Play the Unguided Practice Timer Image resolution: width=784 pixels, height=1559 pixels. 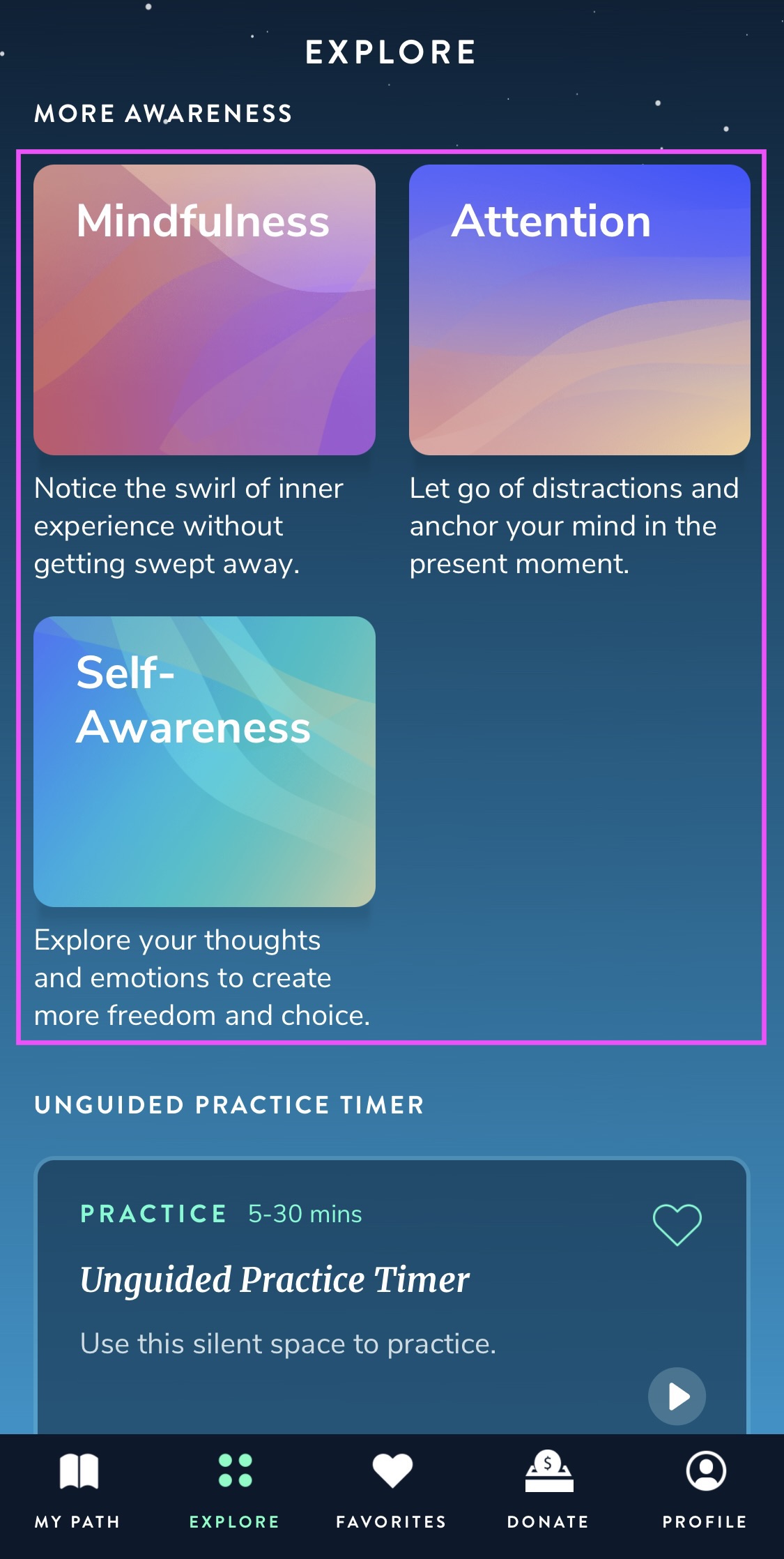pyautogui.click(x=677, y=1396)
